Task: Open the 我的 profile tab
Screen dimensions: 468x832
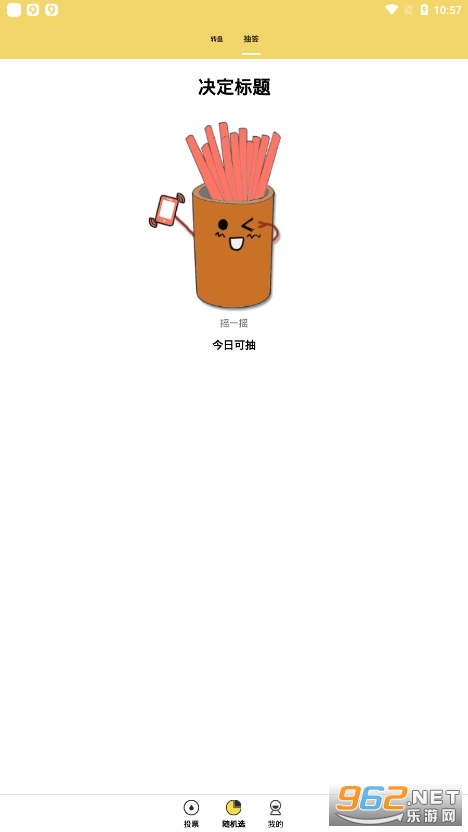Action: point(275,814)
